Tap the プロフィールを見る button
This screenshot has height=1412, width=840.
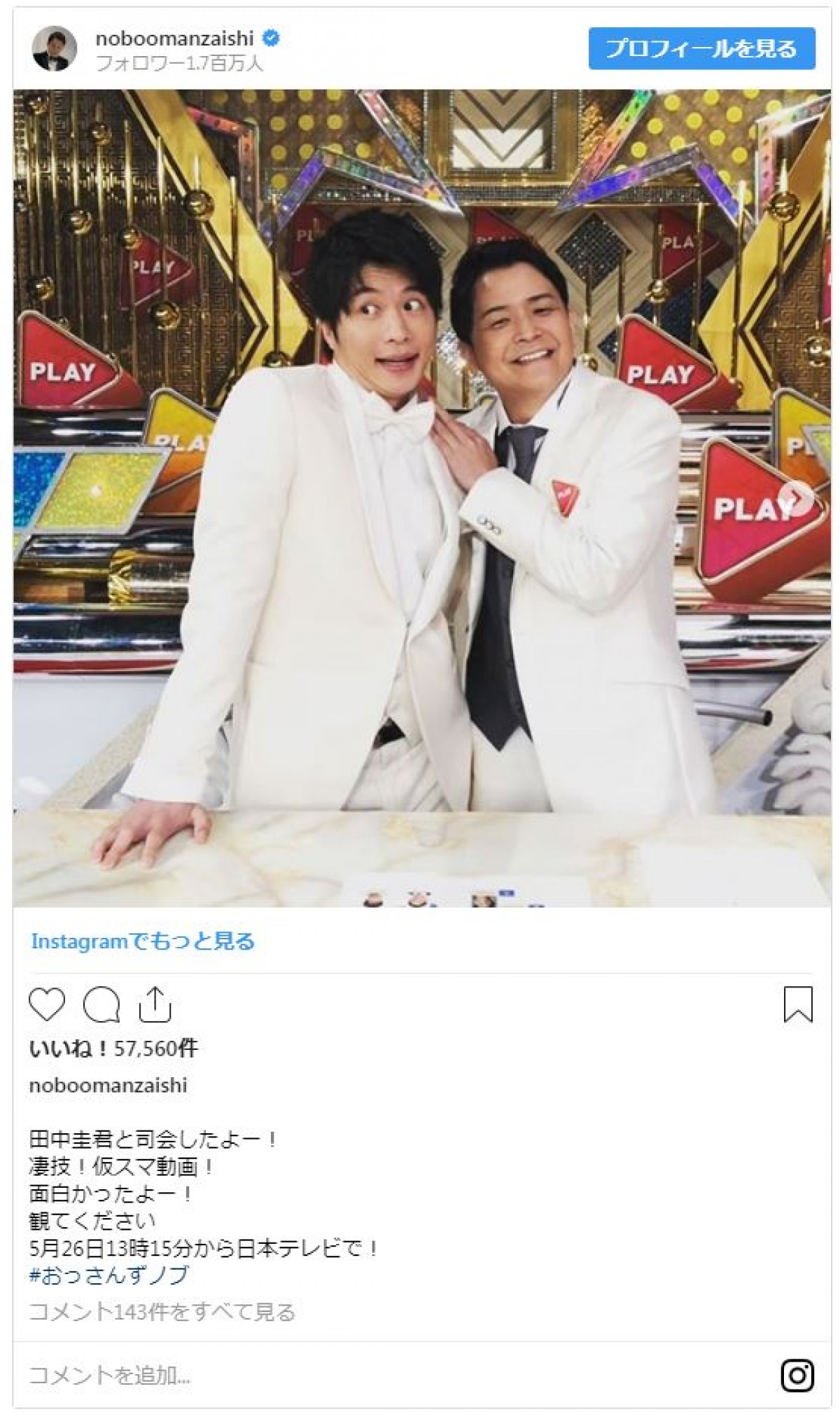pos(701,49)
